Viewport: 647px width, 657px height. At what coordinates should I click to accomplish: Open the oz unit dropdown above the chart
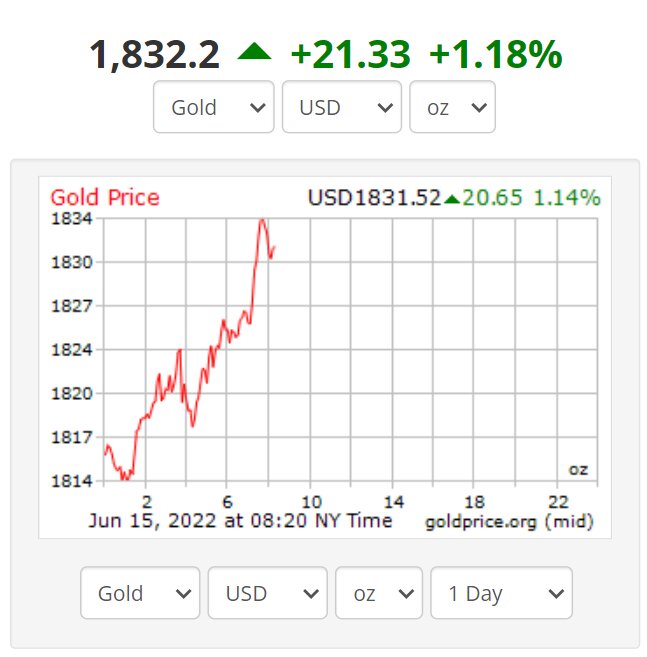452,107
